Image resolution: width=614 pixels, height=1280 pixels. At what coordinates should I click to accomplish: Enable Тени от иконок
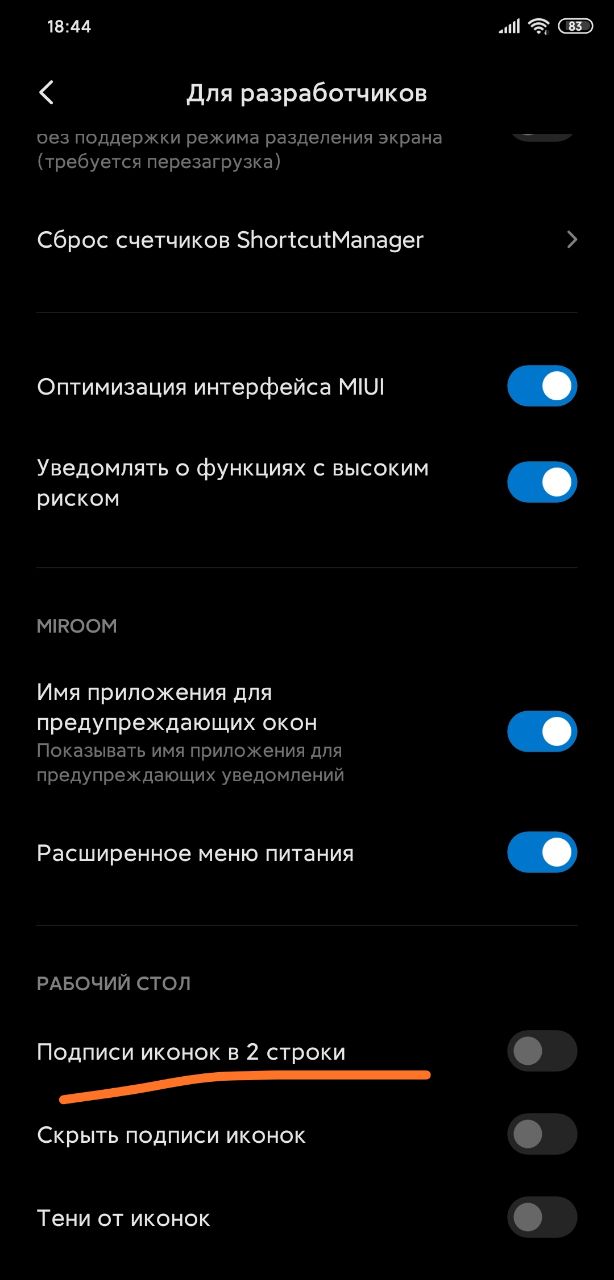(x=542, y=1217)
